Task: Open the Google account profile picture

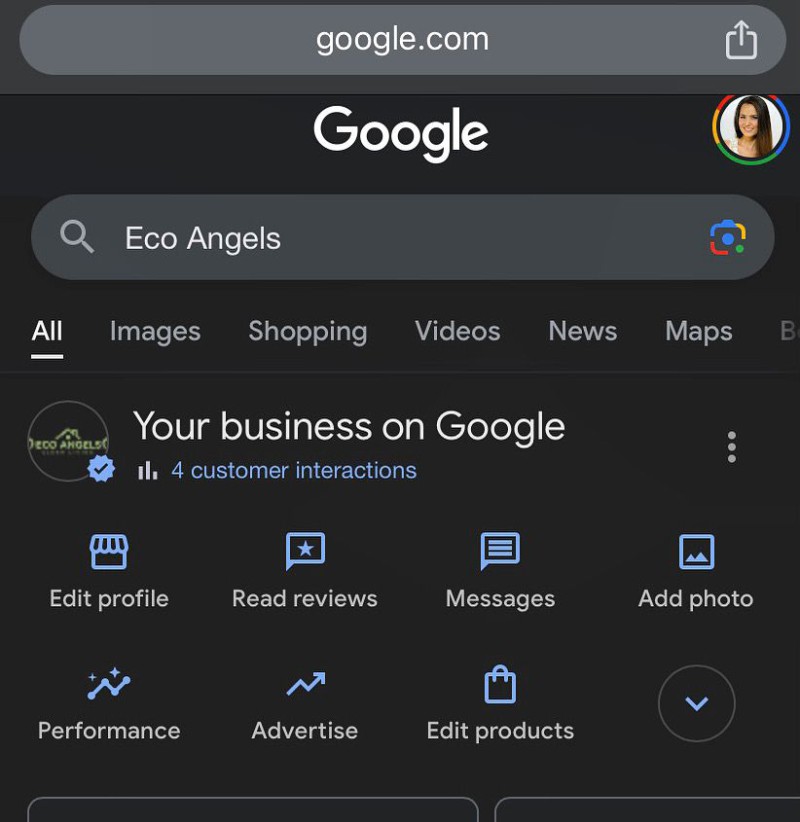Action: 750,129
